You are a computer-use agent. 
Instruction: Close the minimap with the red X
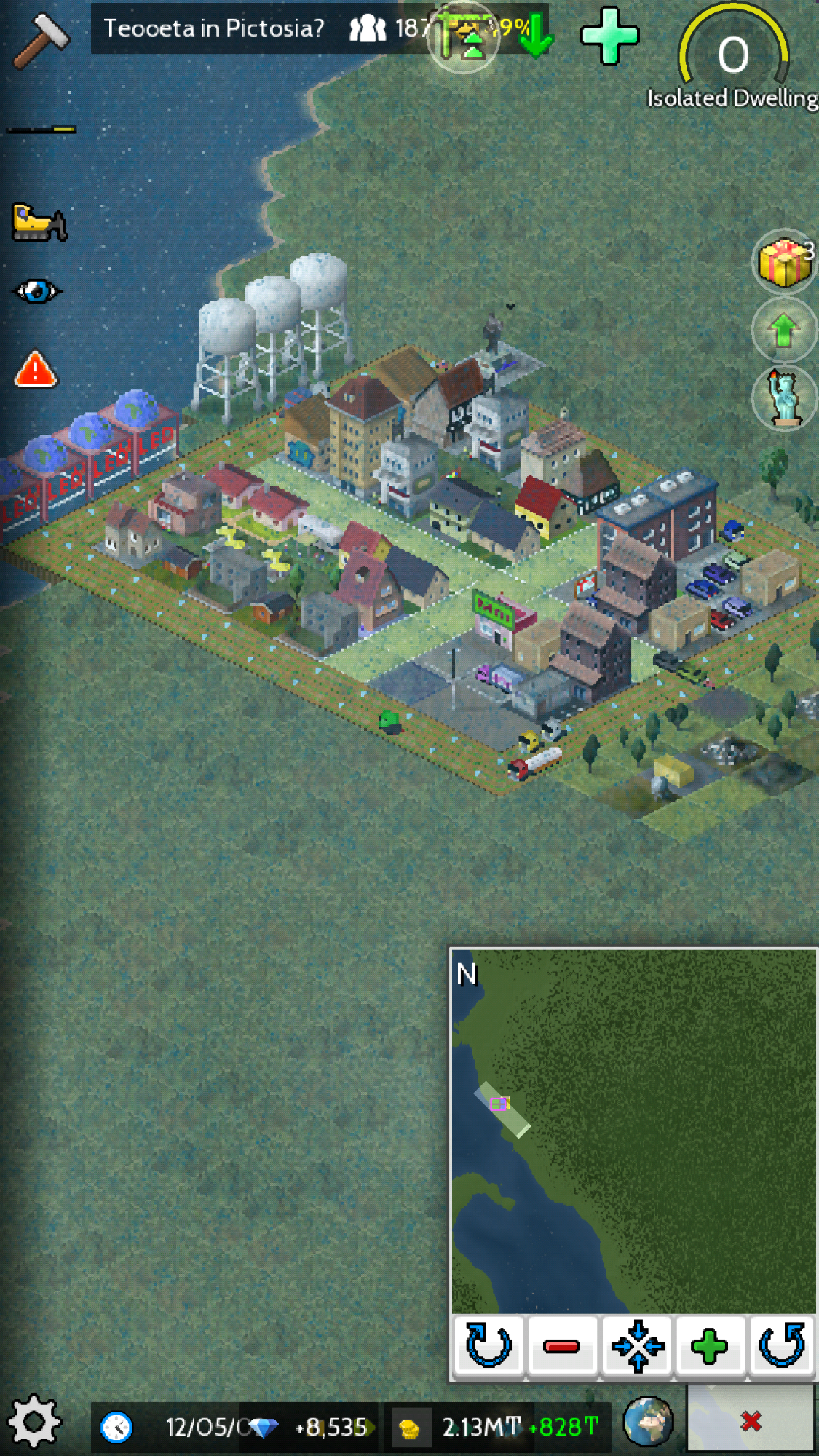point(751,1420)
